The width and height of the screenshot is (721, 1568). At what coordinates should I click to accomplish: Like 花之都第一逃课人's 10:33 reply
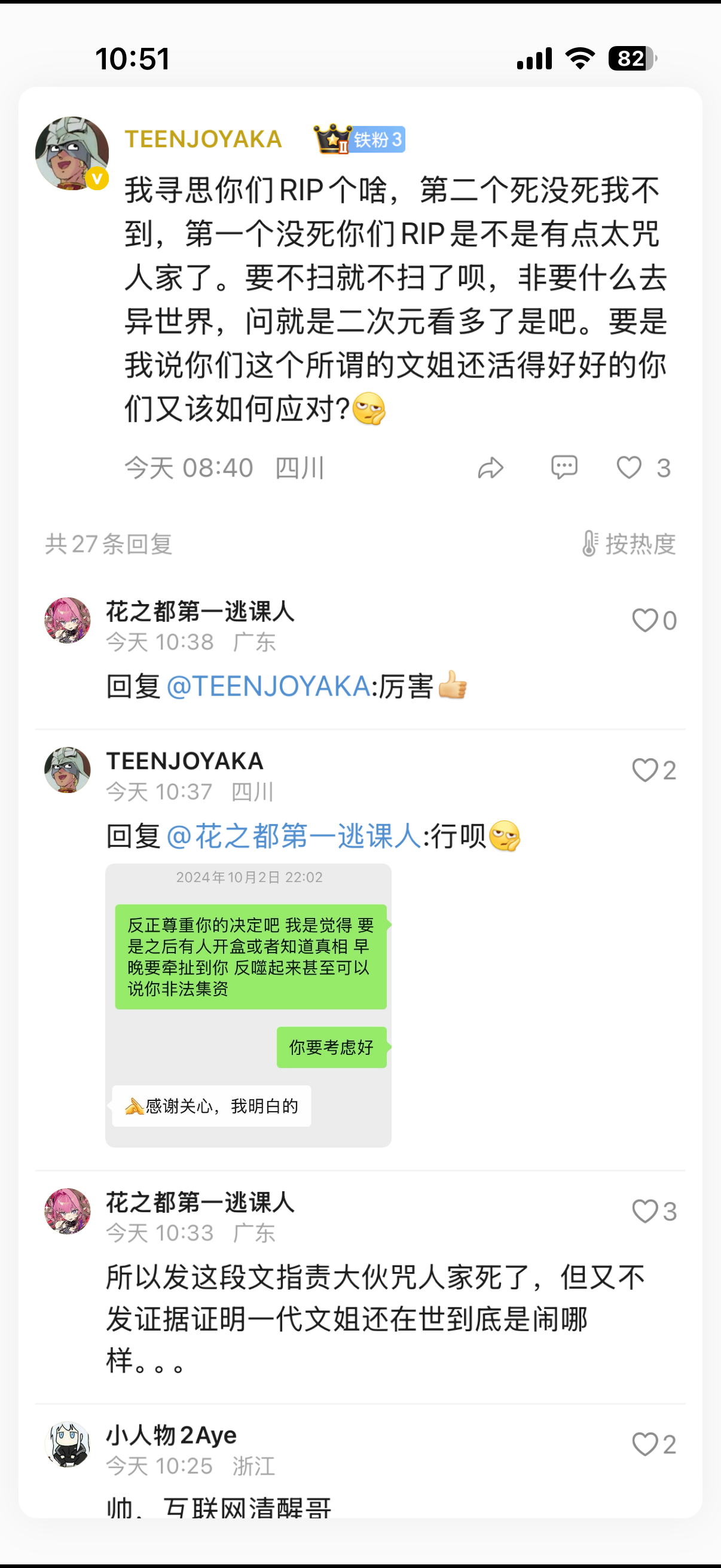pos(645,1212)
